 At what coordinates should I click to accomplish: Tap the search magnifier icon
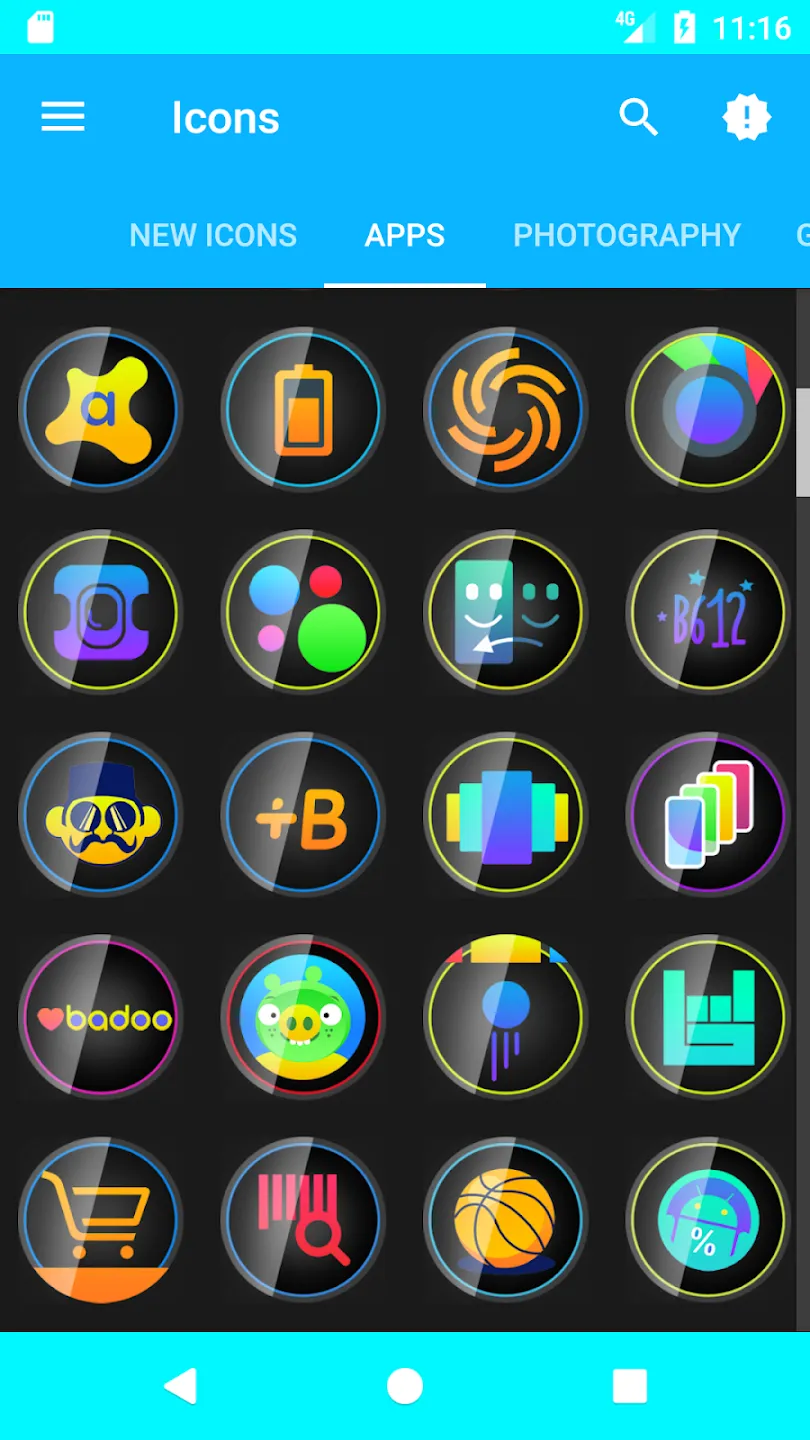coord(639,118)
